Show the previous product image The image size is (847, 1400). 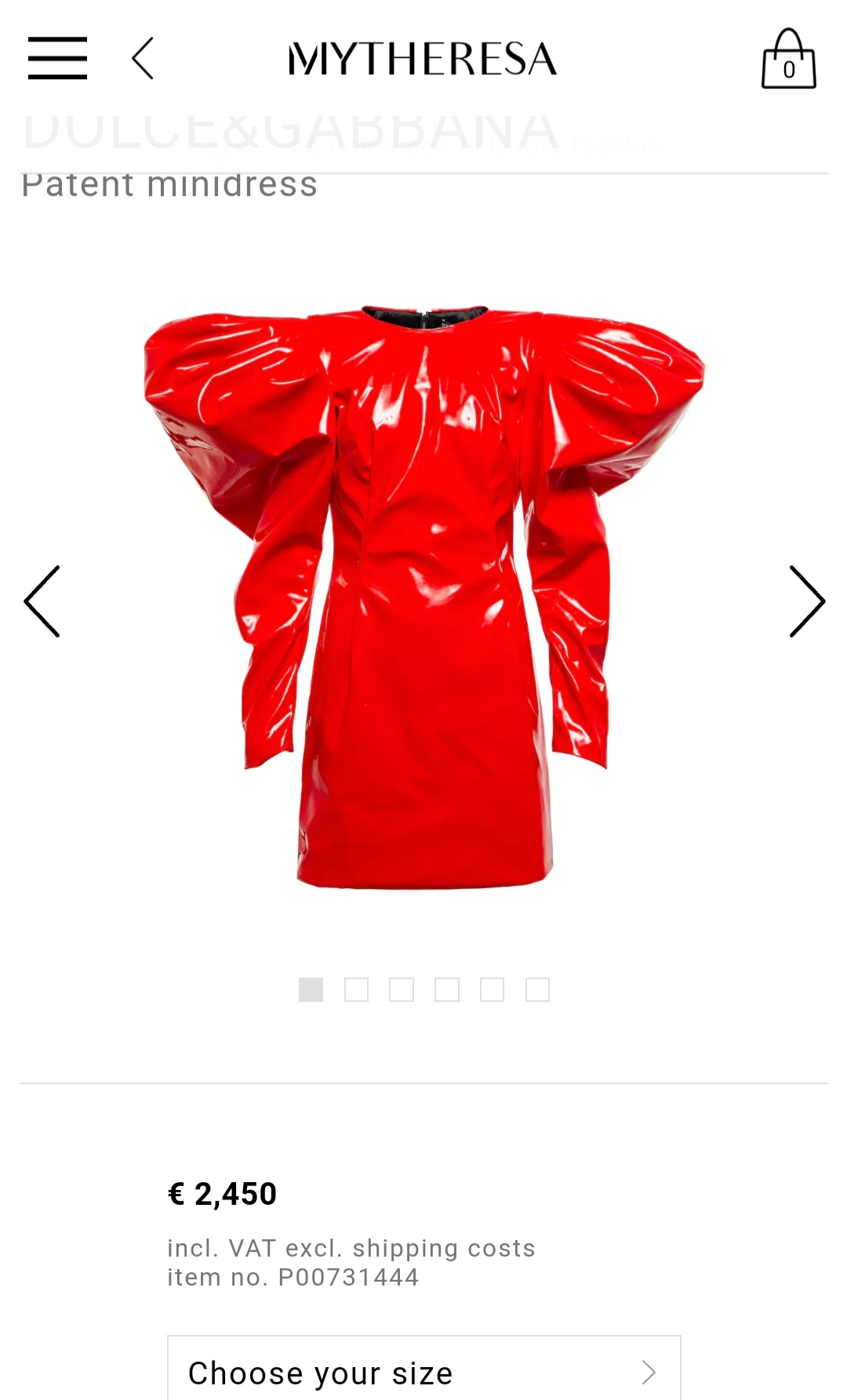42,601
